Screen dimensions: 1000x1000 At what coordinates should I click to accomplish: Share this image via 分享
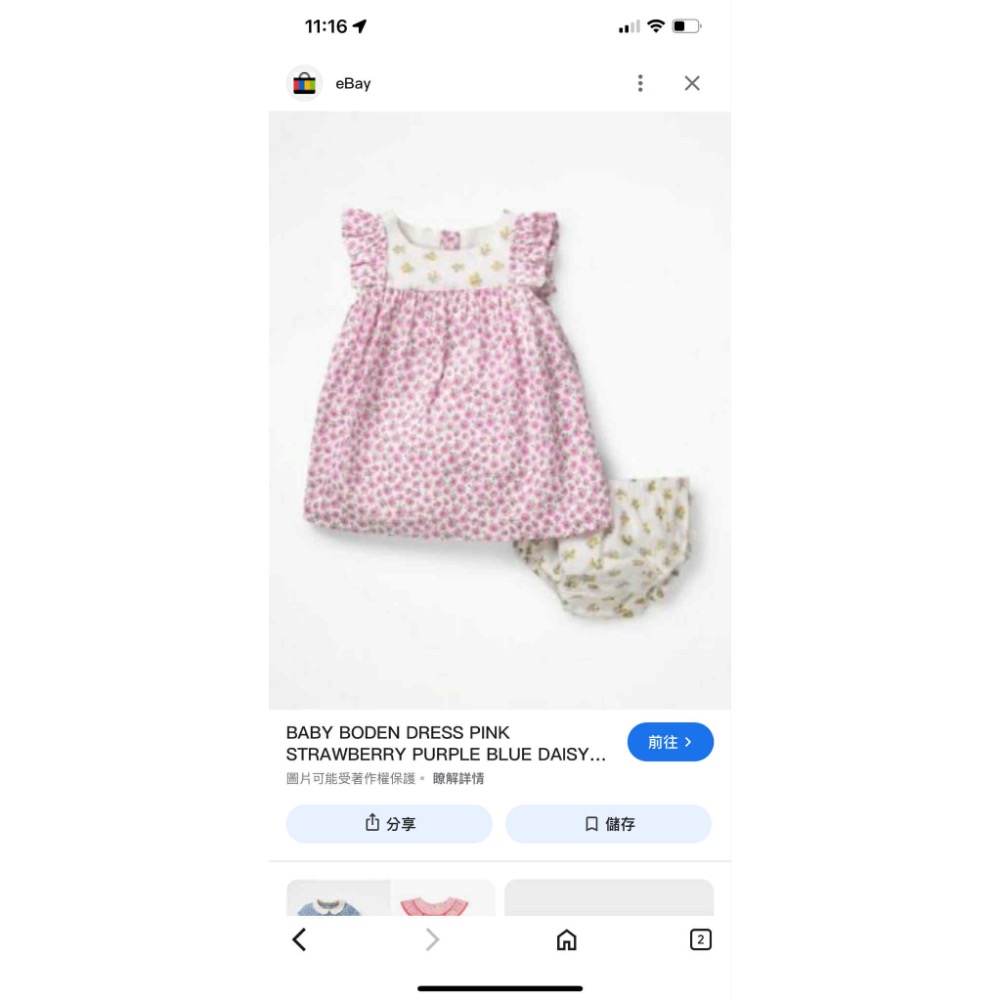pos(389,824)
